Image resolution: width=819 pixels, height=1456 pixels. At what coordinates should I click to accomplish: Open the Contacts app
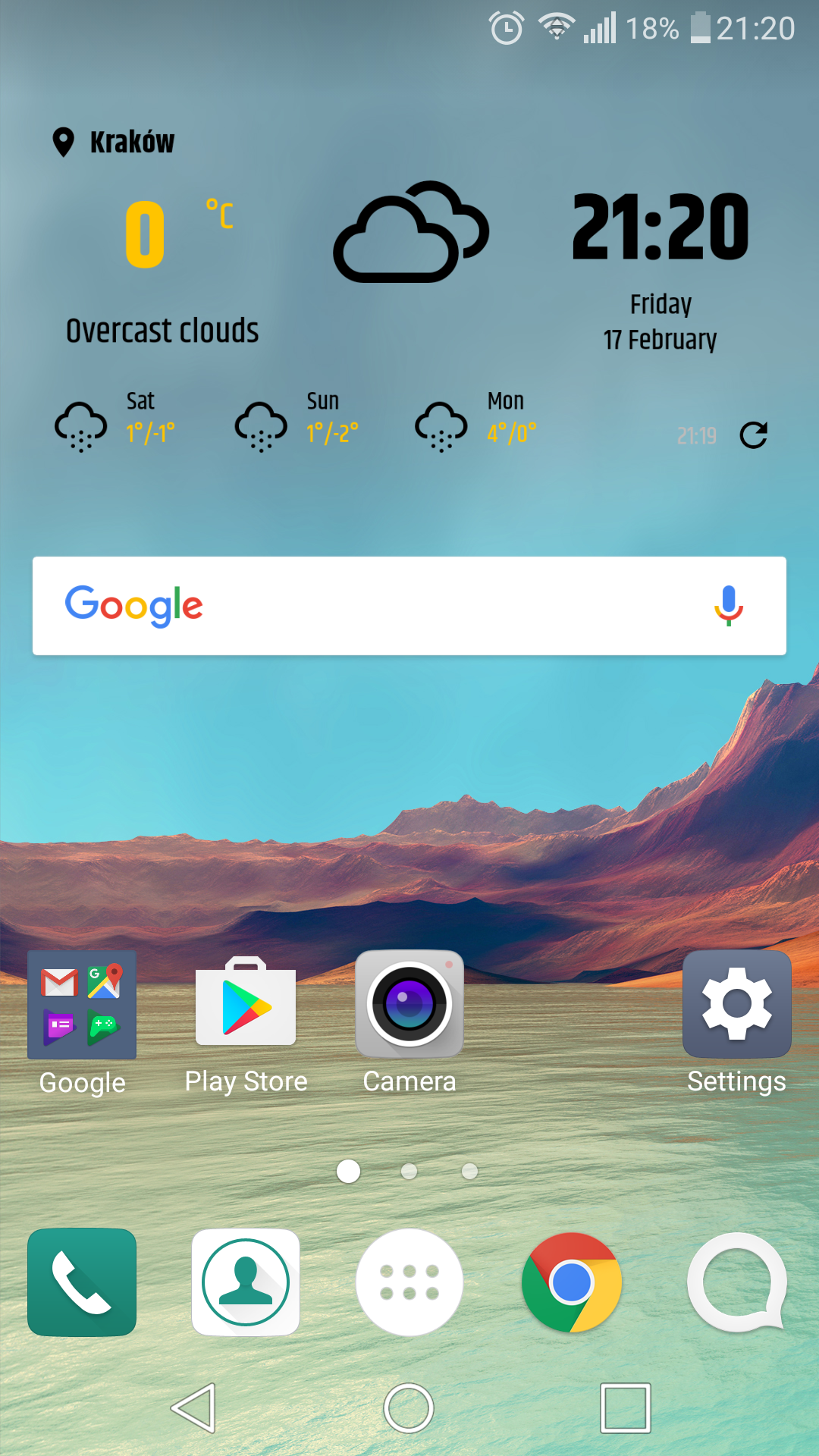pos(246,1282)
